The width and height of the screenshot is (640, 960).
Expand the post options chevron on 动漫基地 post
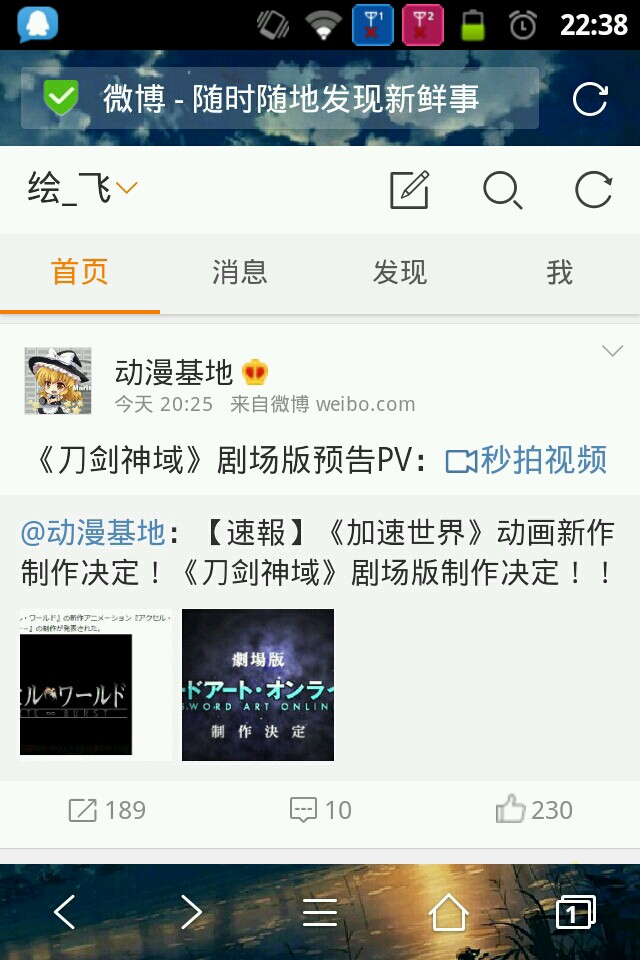tap(611, 351)
